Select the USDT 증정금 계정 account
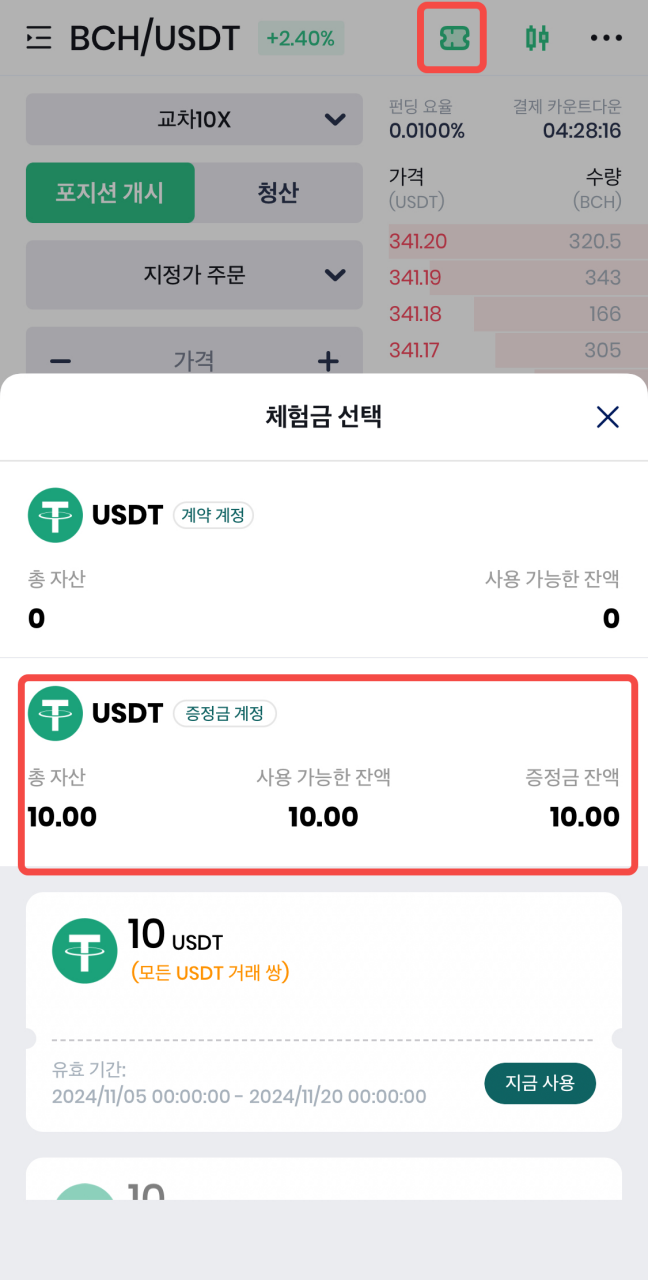Image resolution: width=648 pixels, height=1280 pixels. coord(324,770)
